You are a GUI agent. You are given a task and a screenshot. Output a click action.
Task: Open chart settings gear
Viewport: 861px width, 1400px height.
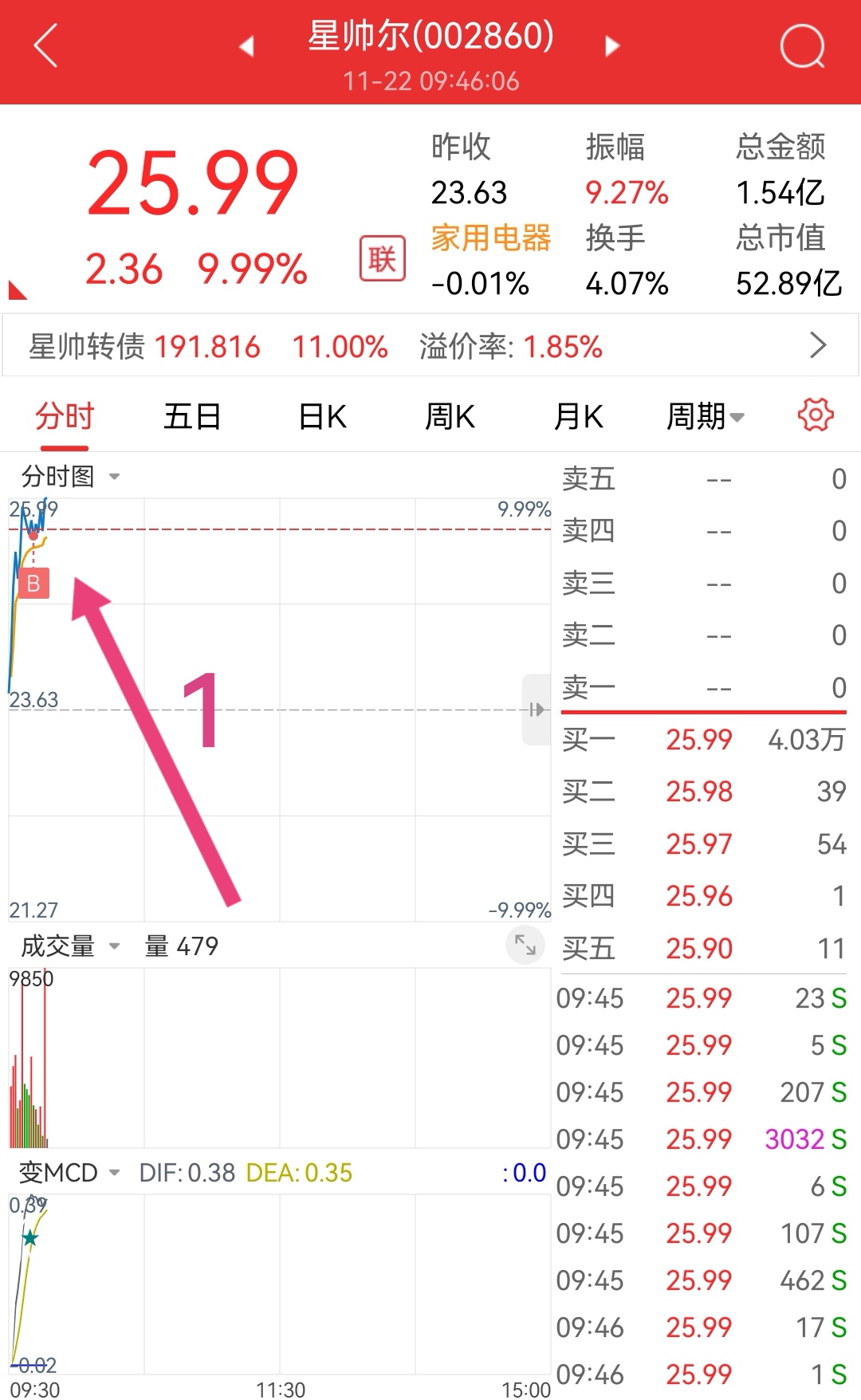[x=816, y=415]
